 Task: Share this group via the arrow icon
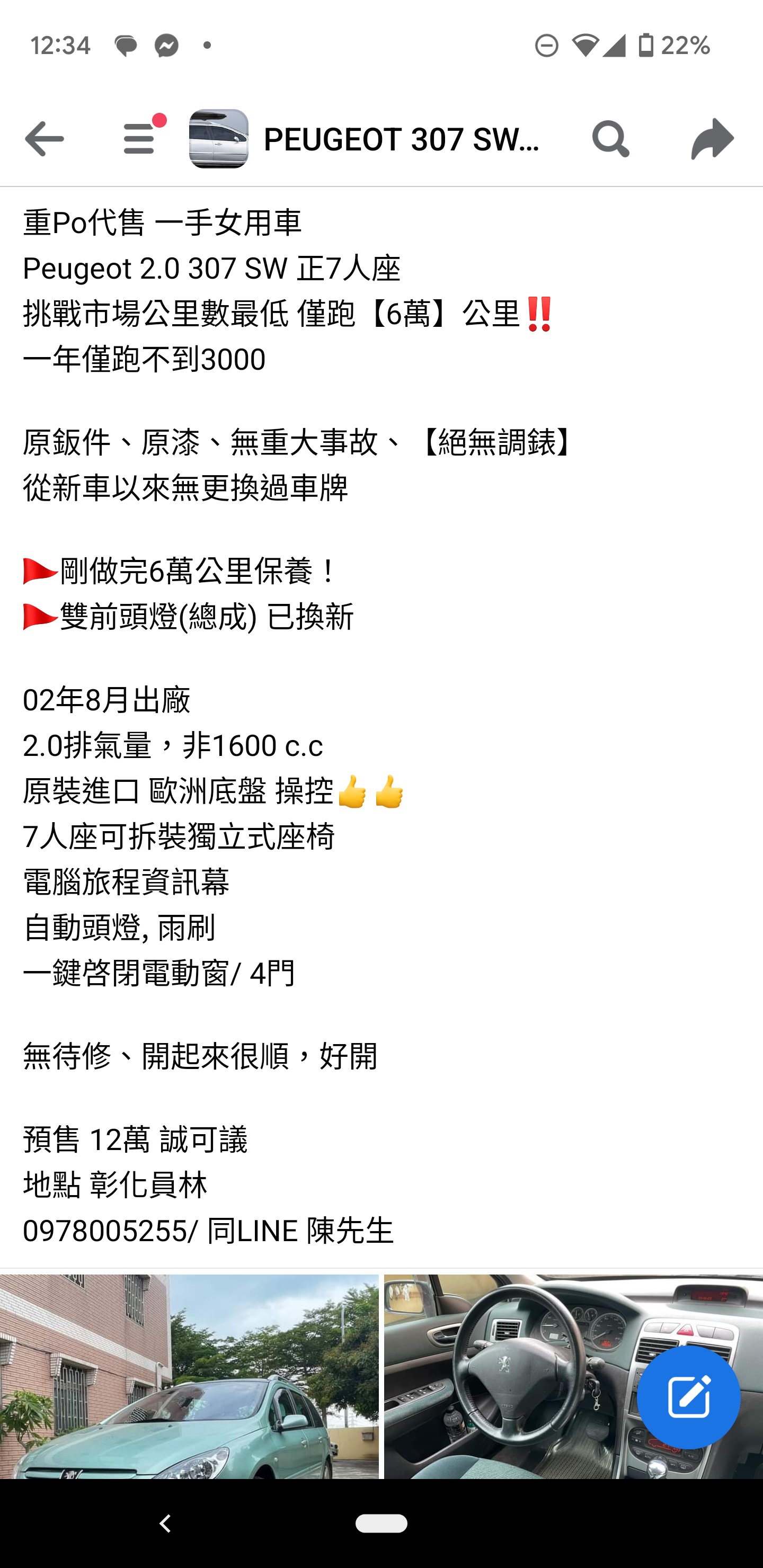click(712, 139)
